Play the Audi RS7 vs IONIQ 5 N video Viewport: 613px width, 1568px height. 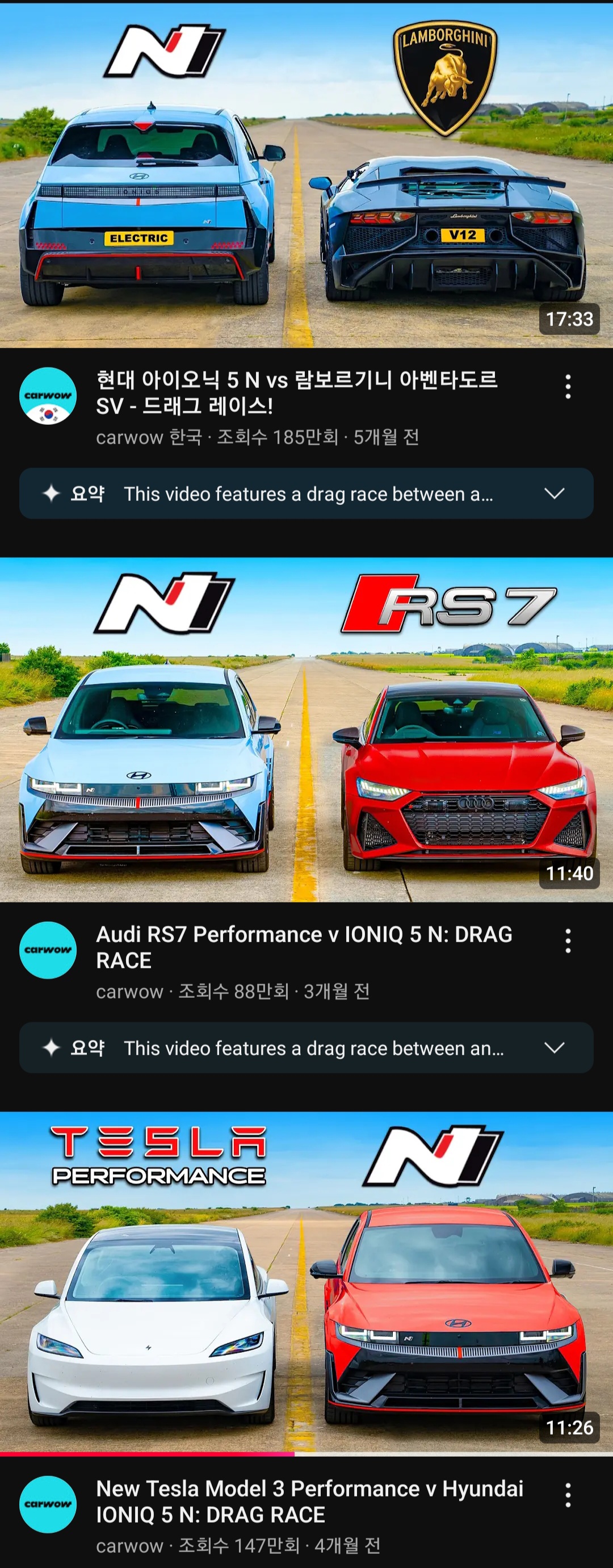coord(306,730)
